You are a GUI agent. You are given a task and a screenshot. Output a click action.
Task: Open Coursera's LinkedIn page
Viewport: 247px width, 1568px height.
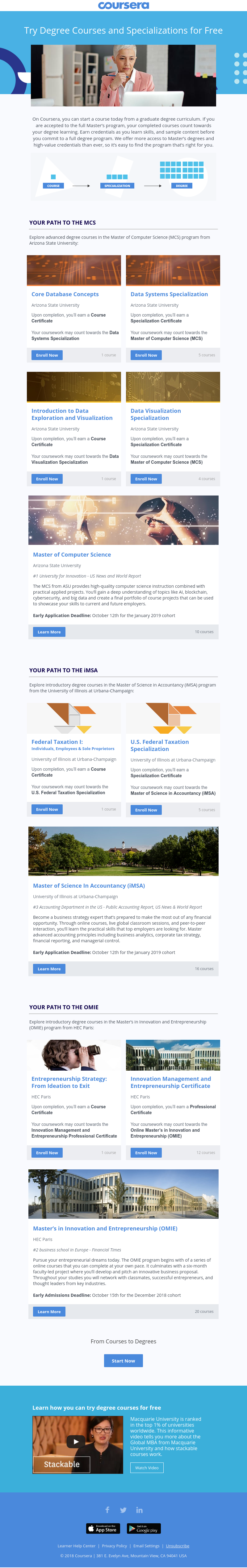pos(139,1510)
